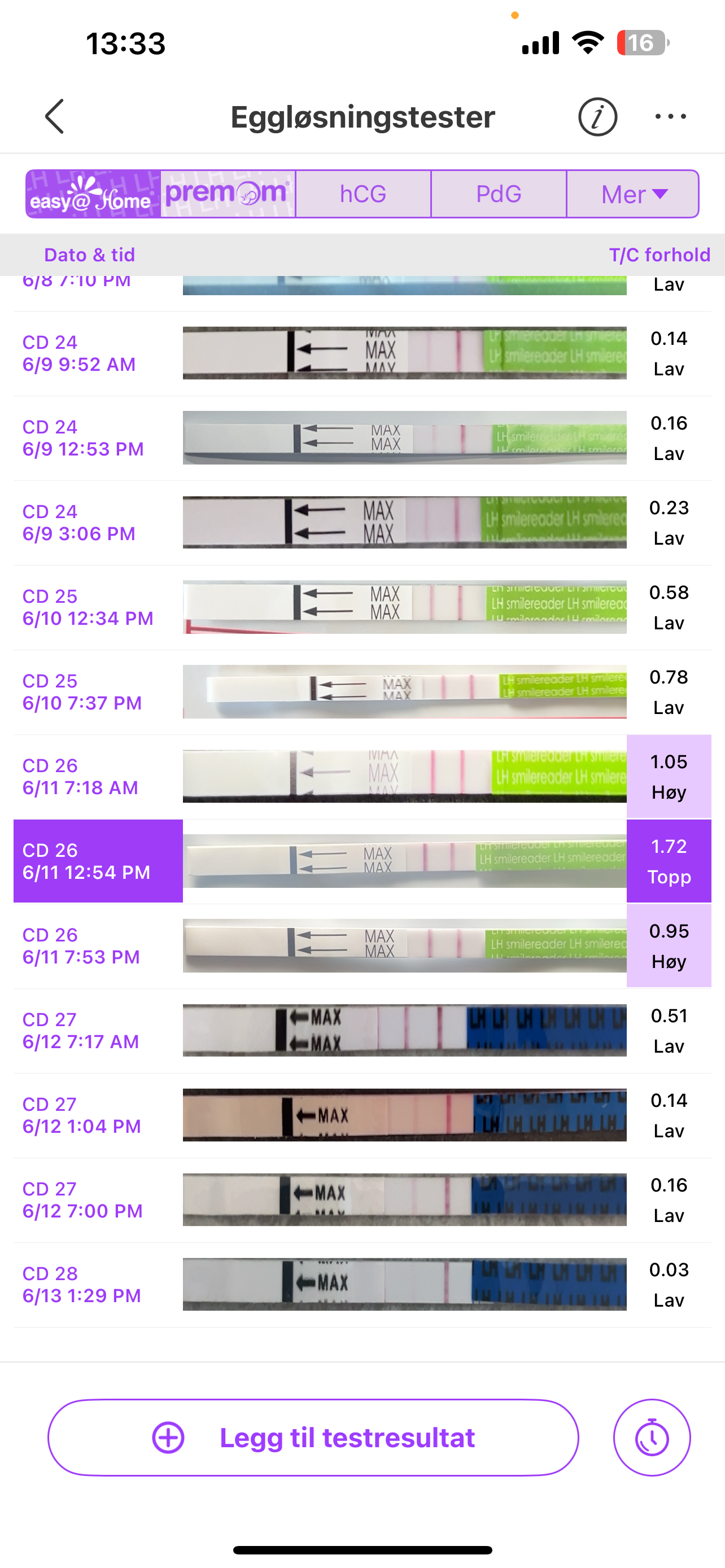Screen dimensions: 725x1568
Task: View the 6/10 12:34 PM test entry
Action: (x=361, y=607)
